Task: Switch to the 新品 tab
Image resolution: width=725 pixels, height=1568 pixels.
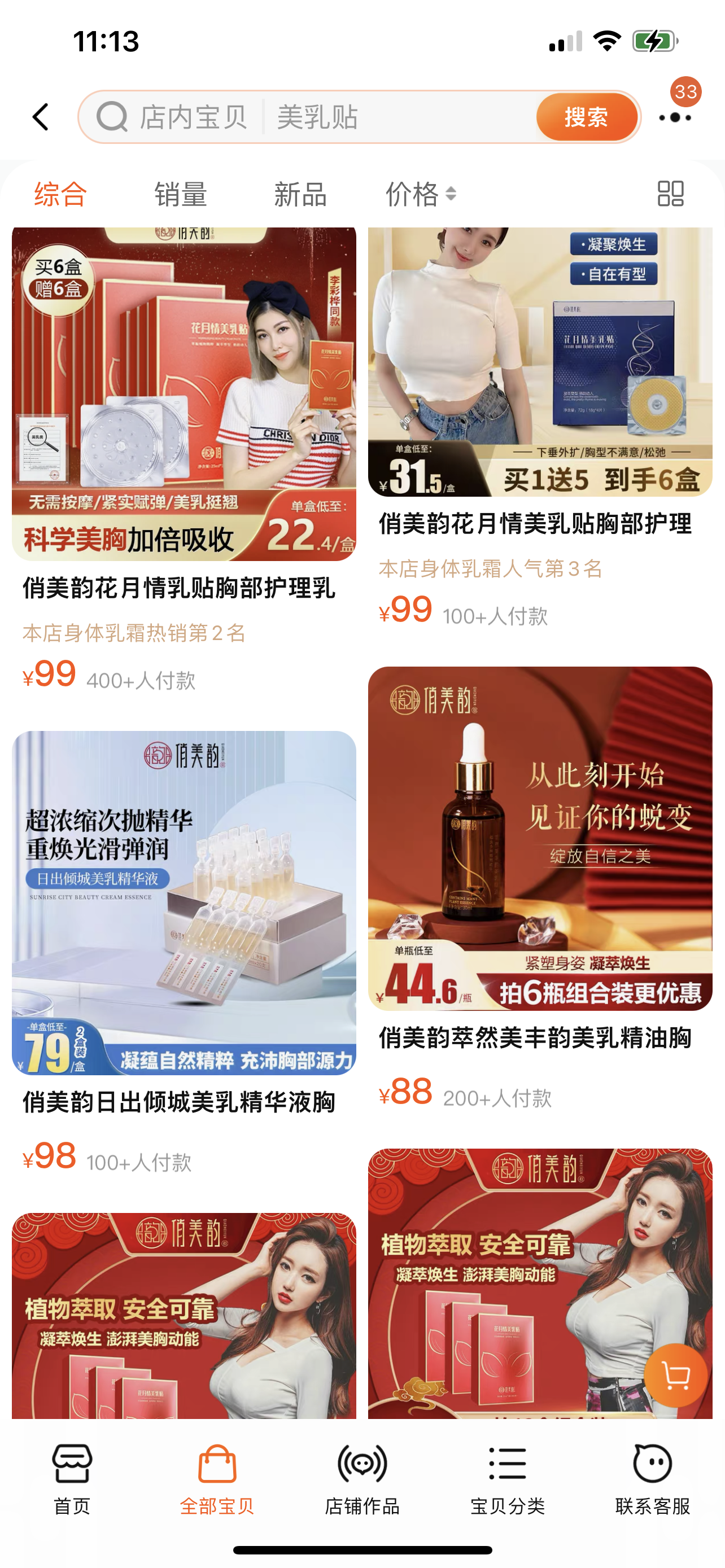Action: tap(300, 194)
